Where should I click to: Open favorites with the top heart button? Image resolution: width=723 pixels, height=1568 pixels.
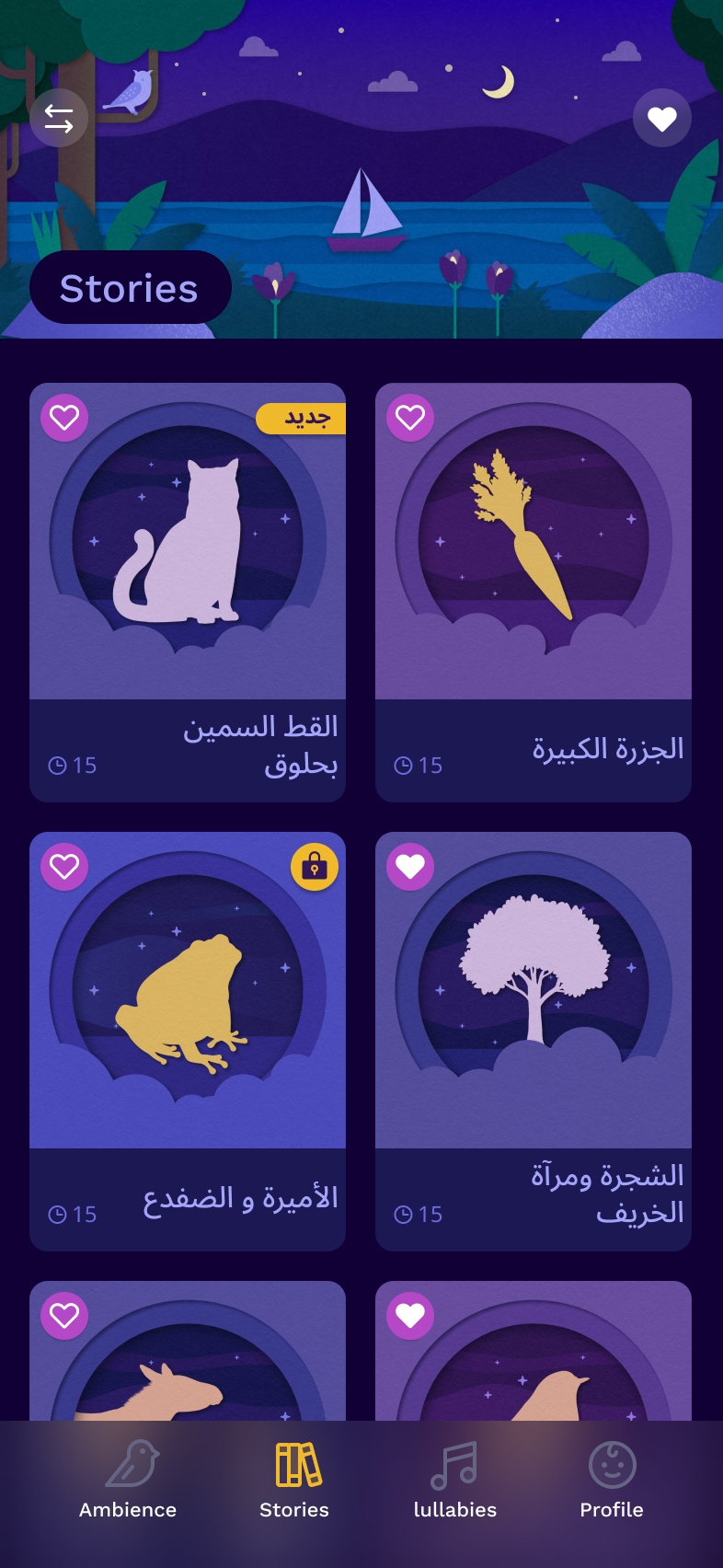[x=662, y=119]
